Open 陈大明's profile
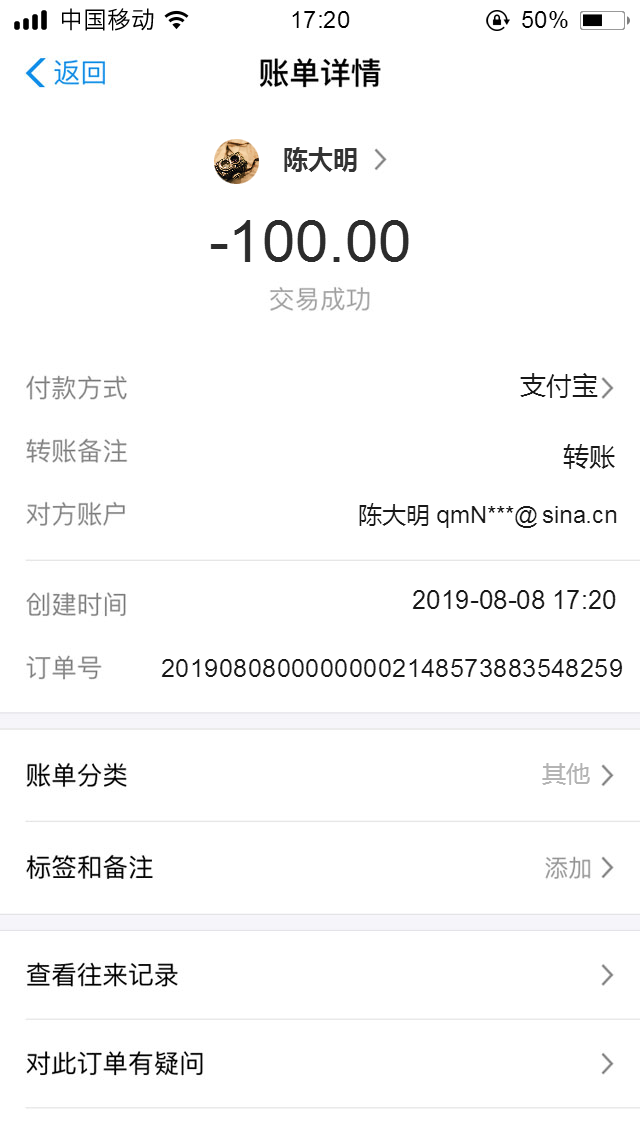 click(x=301, y=160)
